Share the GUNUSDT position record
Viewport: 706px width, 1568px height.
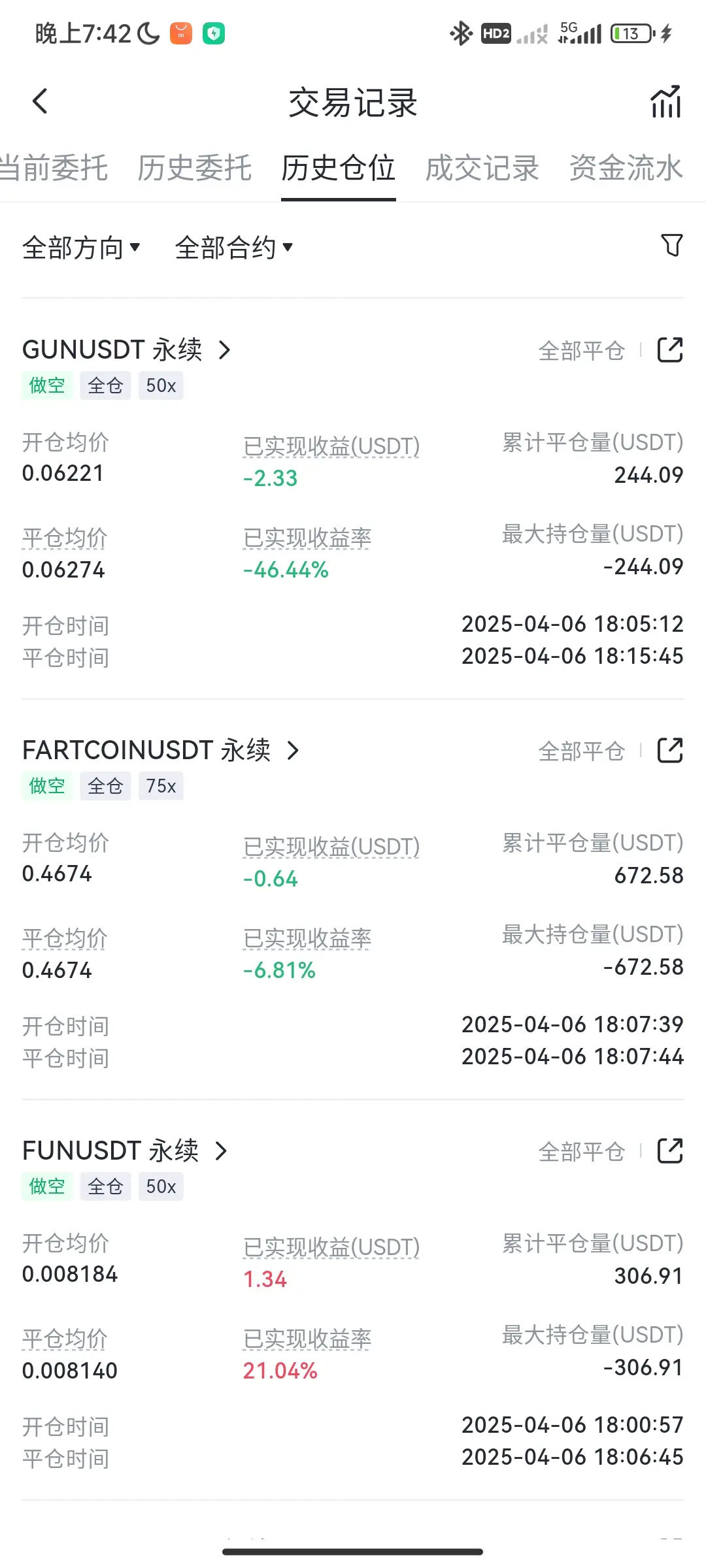click(x=670, y=350)
